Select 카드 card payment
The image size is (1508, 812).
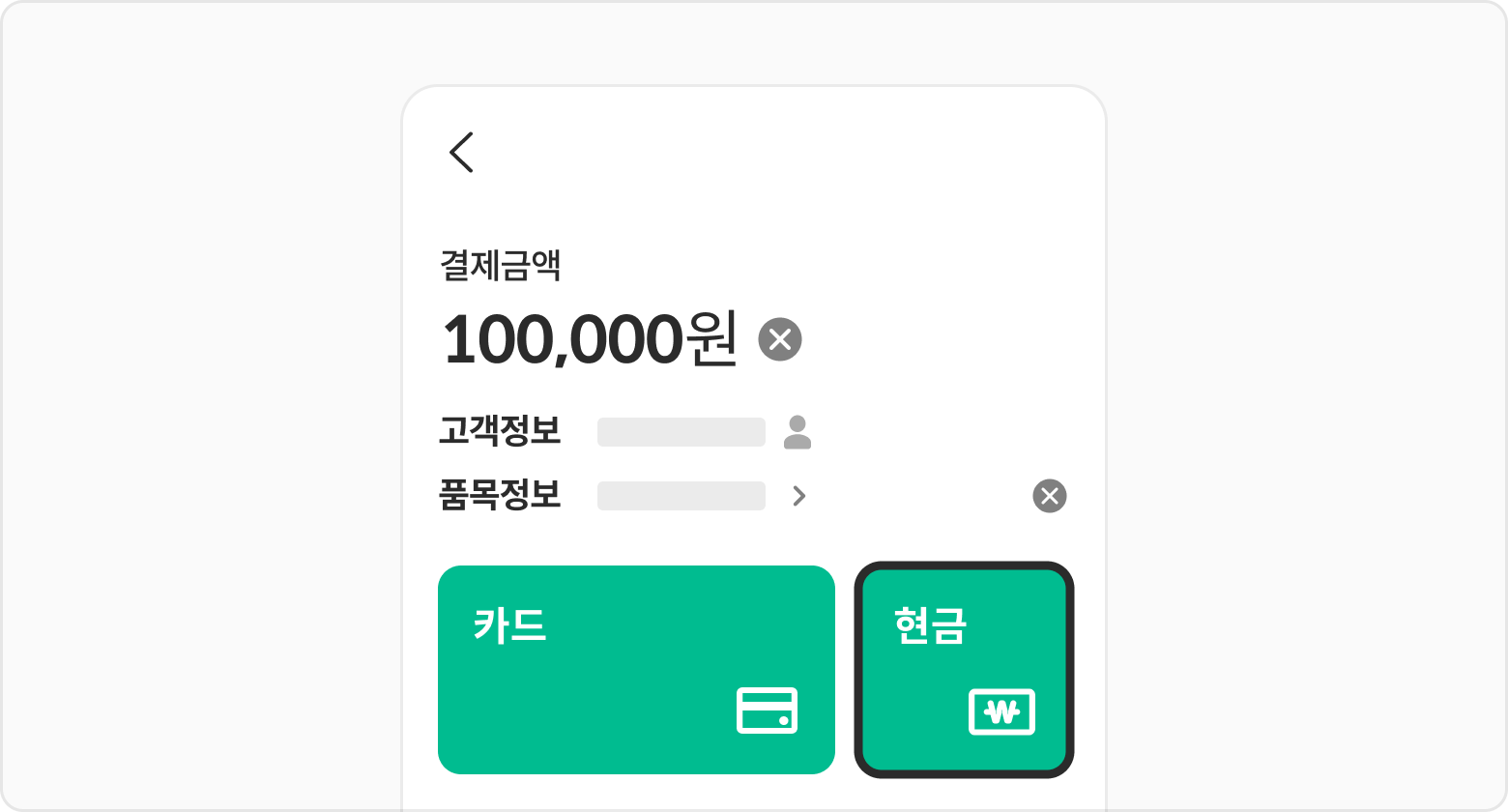pyautogui.click(x=636, y=670)
